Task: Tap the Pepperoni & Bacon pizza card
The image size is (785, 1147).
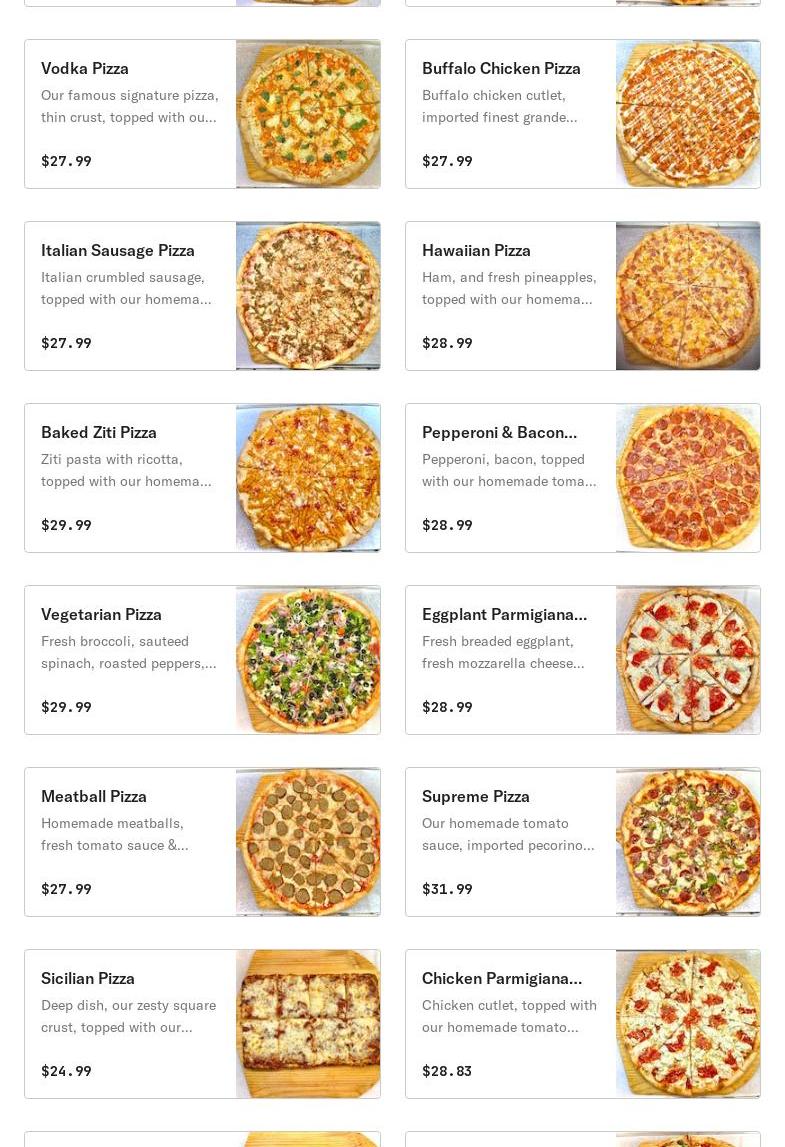Action: 582,478
